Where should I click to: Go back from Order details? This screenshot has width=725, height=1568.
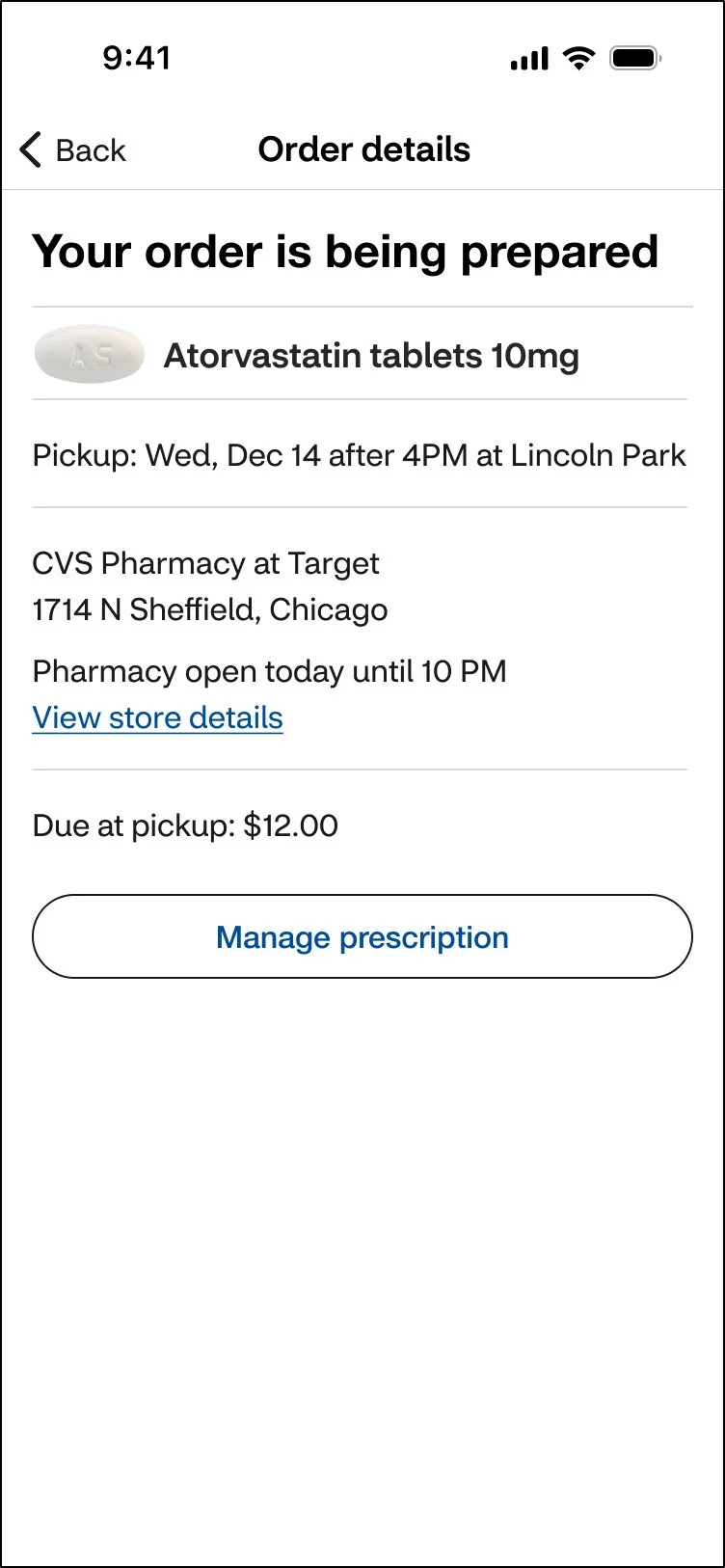point(73,150)
